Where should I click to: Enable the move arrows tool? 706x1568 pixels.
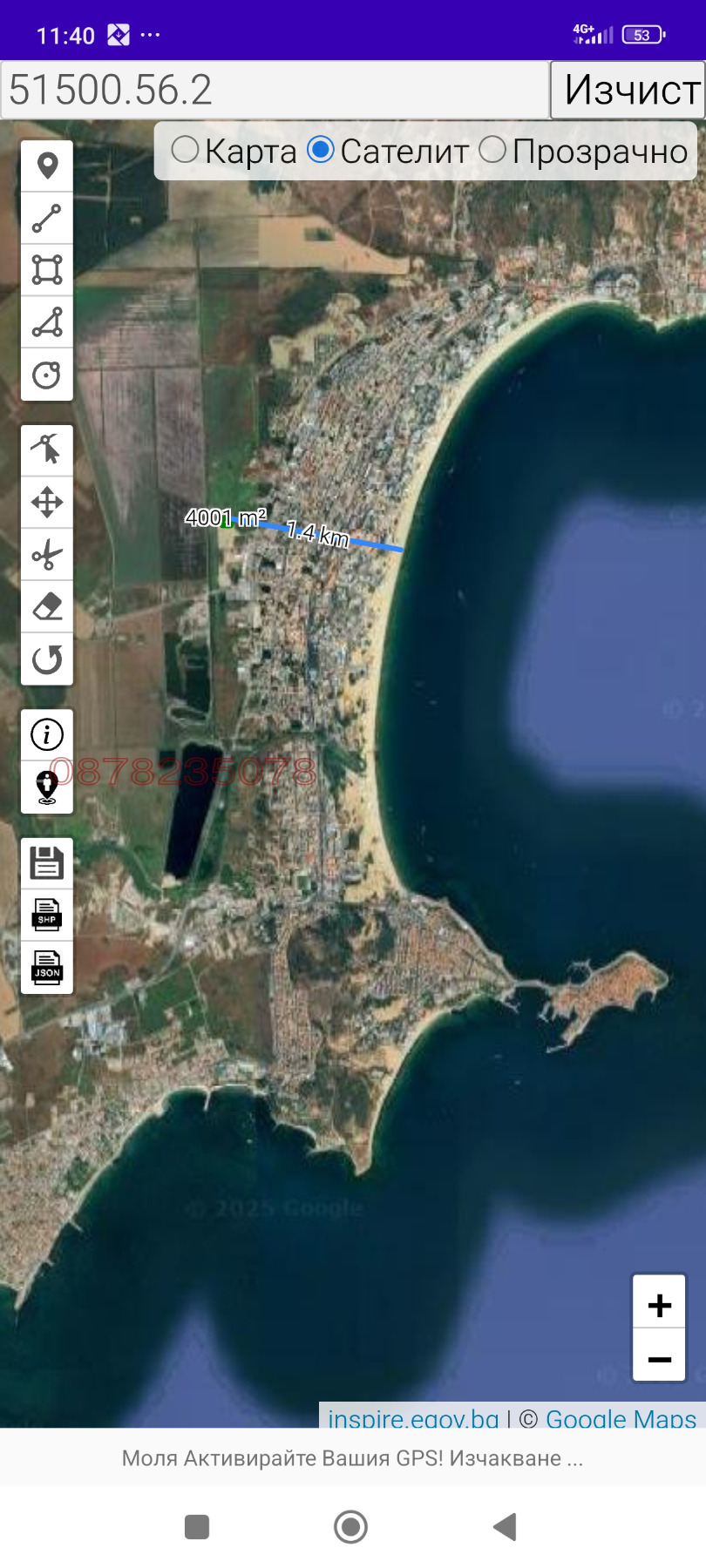click(47, 503)
